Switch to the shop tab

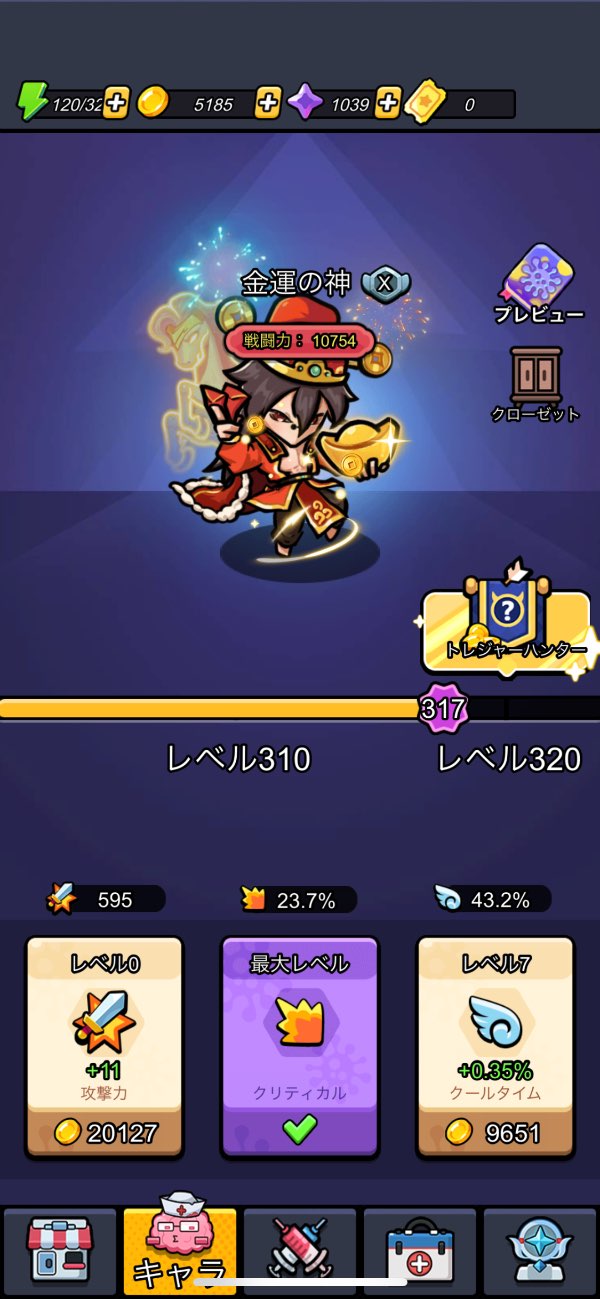(59, 1251)
